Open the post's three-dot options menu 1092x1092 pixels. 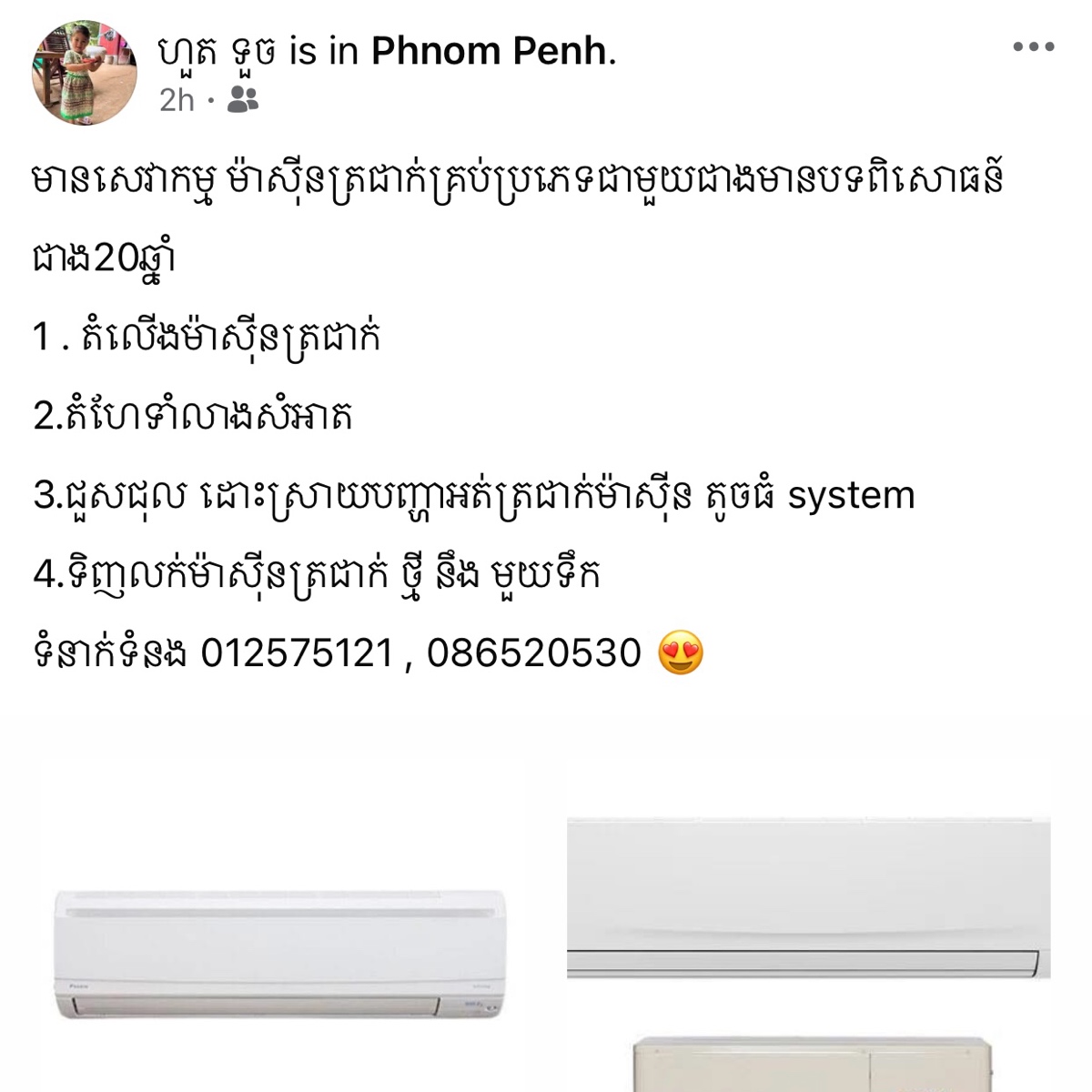point(1033,47)
